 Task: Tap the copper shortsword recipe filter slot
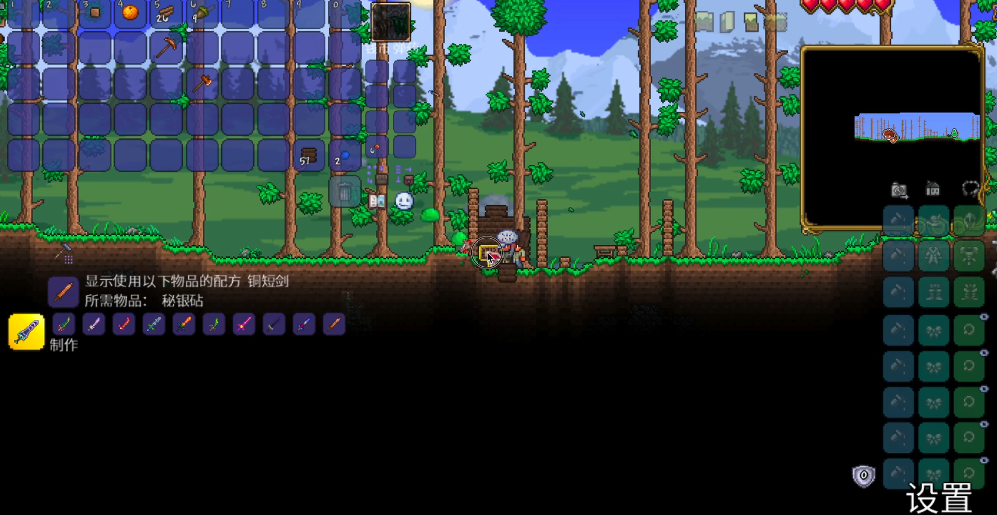point(63,291)
